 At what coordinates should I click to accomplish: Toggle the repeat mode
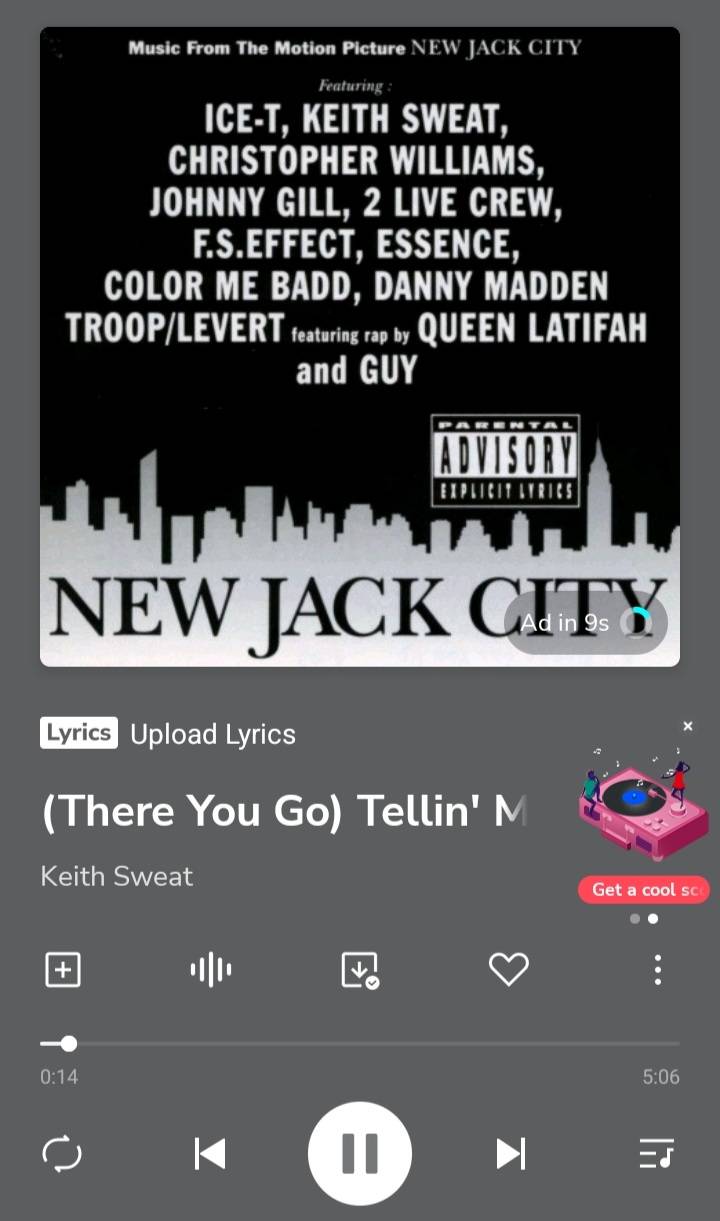tap(62, 1154)
